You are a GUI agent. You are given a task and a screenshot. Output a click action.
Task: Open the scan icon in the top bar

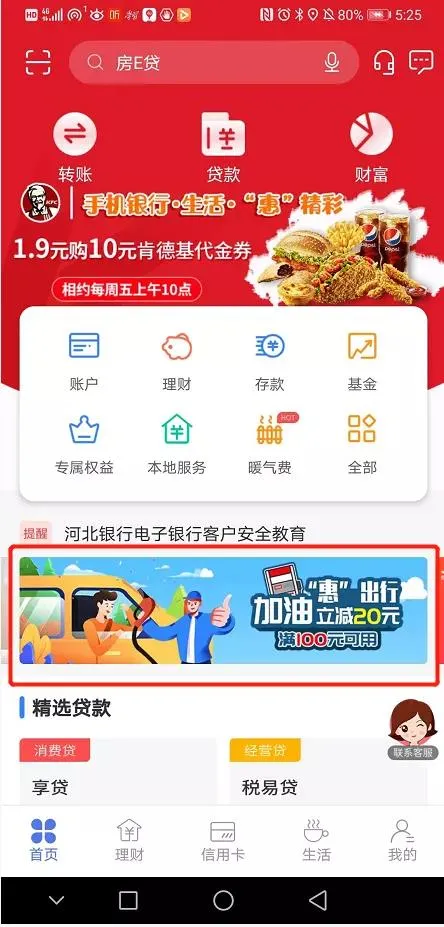(x=38, y=63)
